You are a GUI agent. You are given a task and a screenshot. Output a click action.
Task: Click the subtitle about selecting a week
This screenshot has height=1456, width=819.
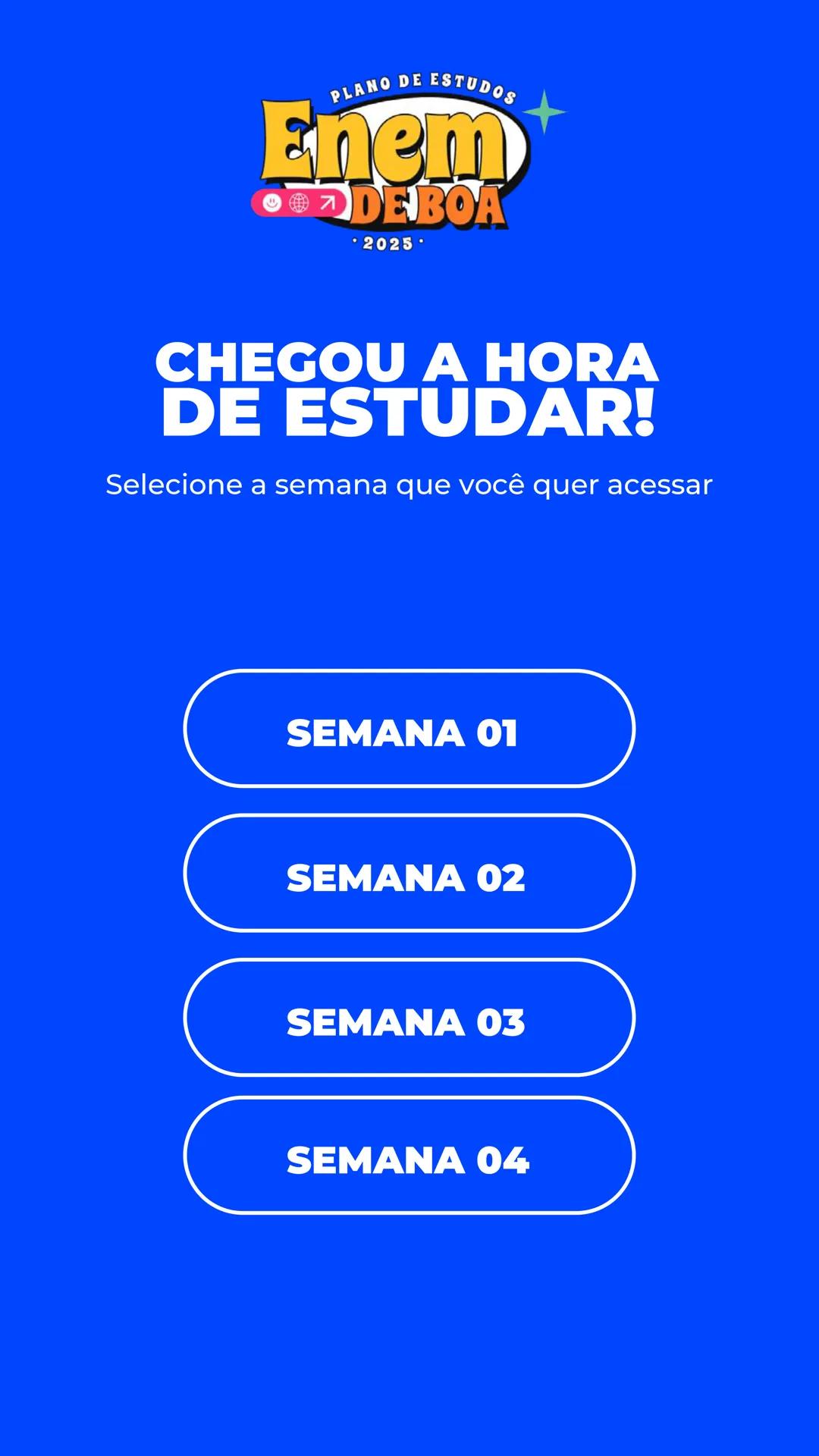click(x=409, y=483)
